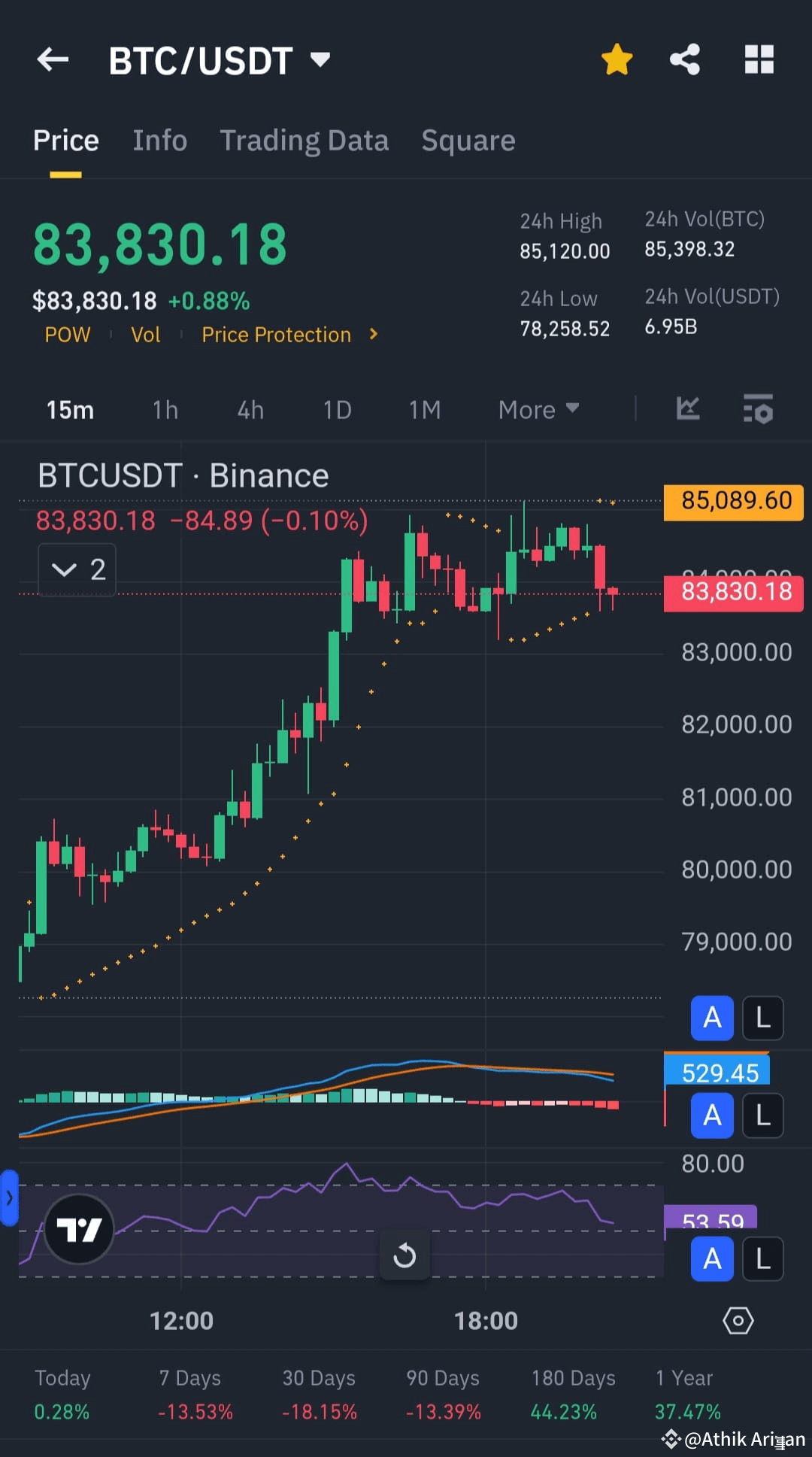
Task: Collapse the indicators list via '2' chevron
Action: tap(76, 569)
